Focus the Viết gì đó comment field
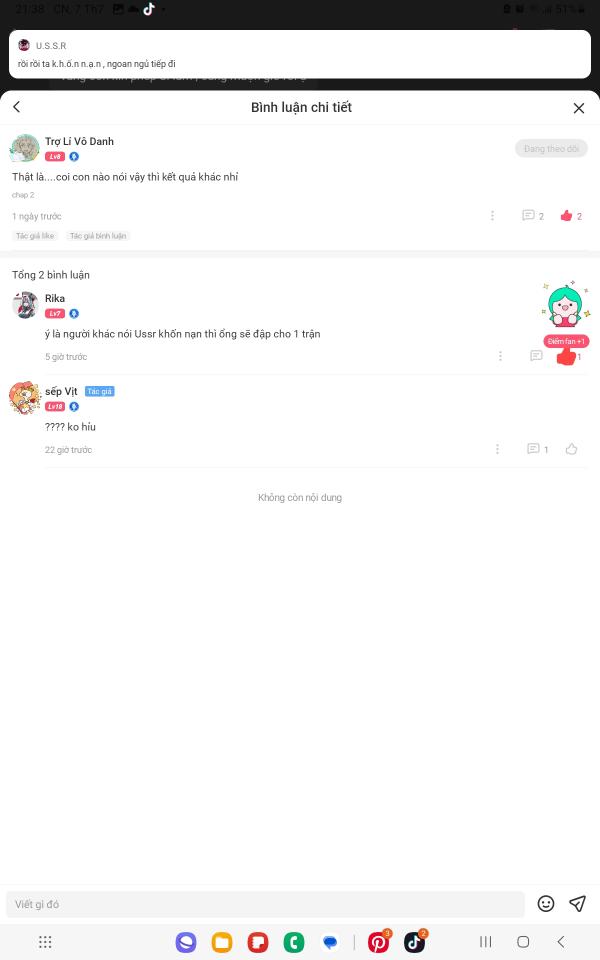Viewport: 600px width, 960px height. coord(265,904)
